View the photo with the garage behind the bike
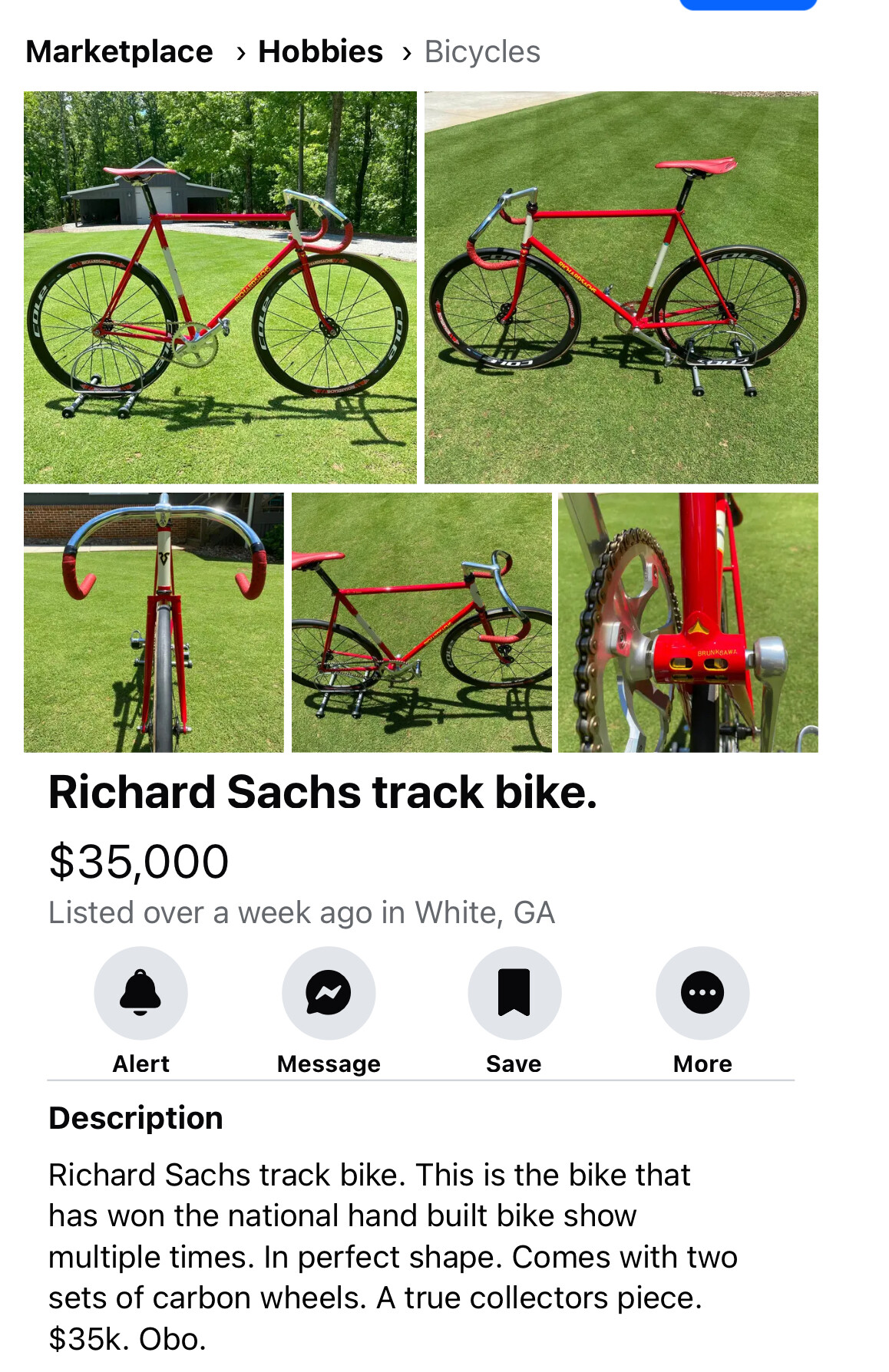Image resolution: width=889 pixels, height=1372 pixels. [x=220, y=288]
